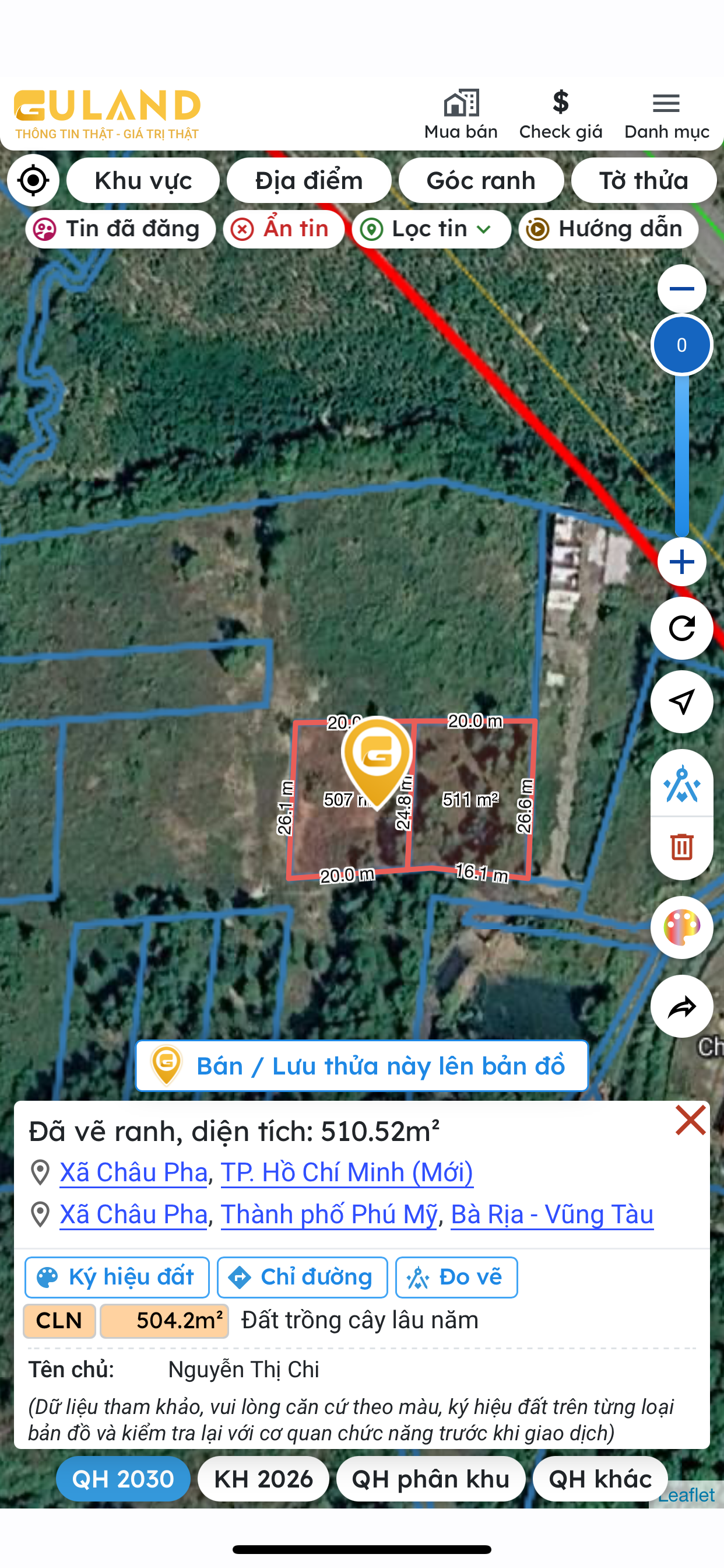This screenshot has height=1568, width=724.
Task: Open the Danh mục menu
Action: point(666,114)
